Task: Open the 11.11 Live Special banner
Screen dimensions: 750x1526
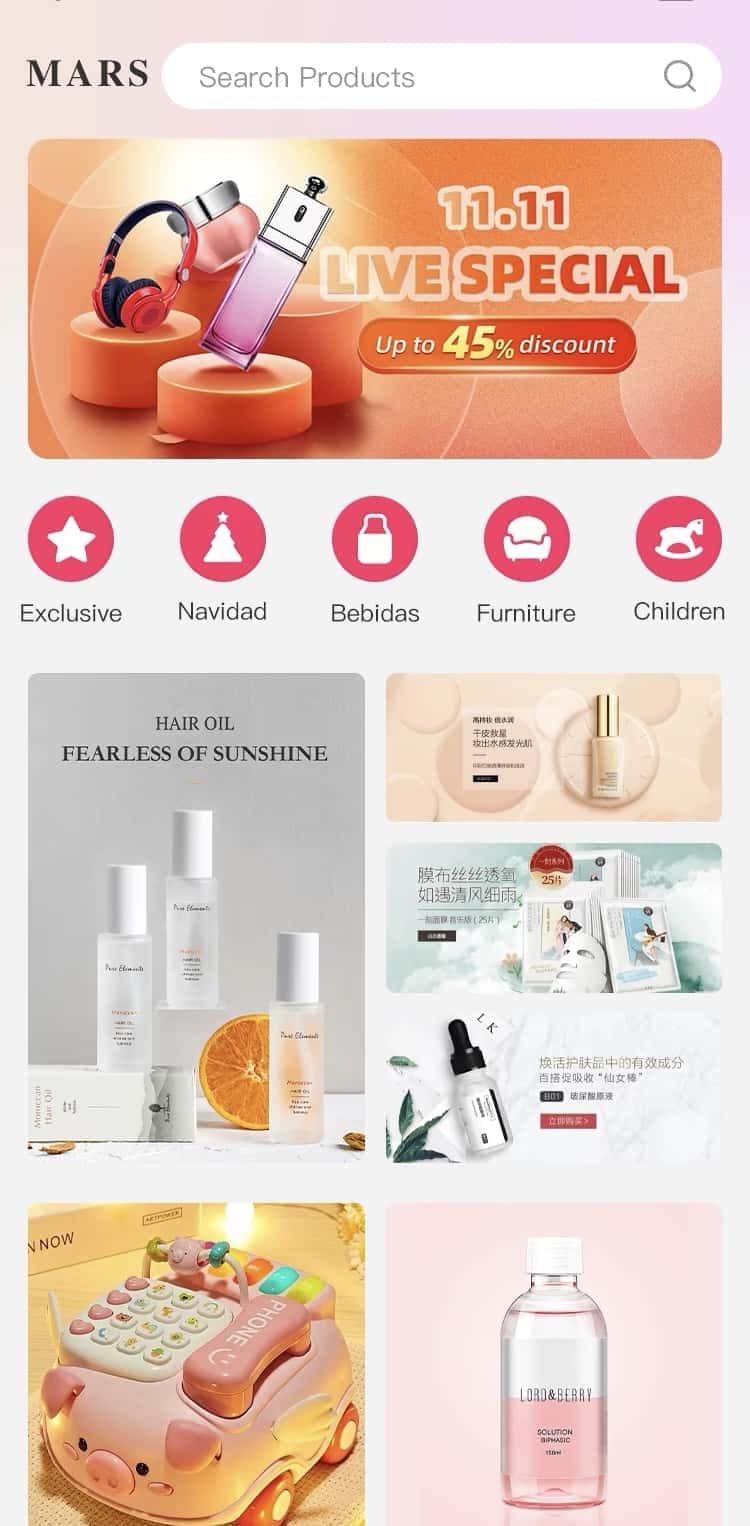Action: coord(375,298)
